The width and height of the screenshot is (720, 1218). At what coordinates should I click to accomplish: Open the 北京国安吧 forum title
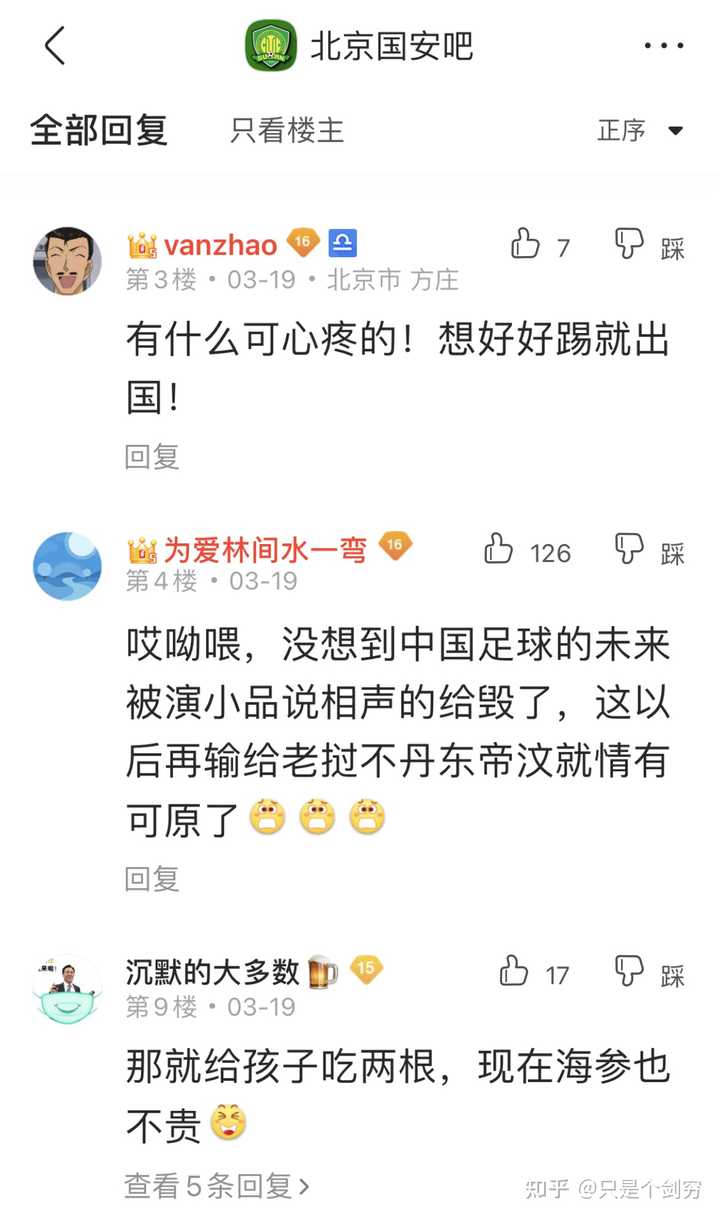pos(390,46)
